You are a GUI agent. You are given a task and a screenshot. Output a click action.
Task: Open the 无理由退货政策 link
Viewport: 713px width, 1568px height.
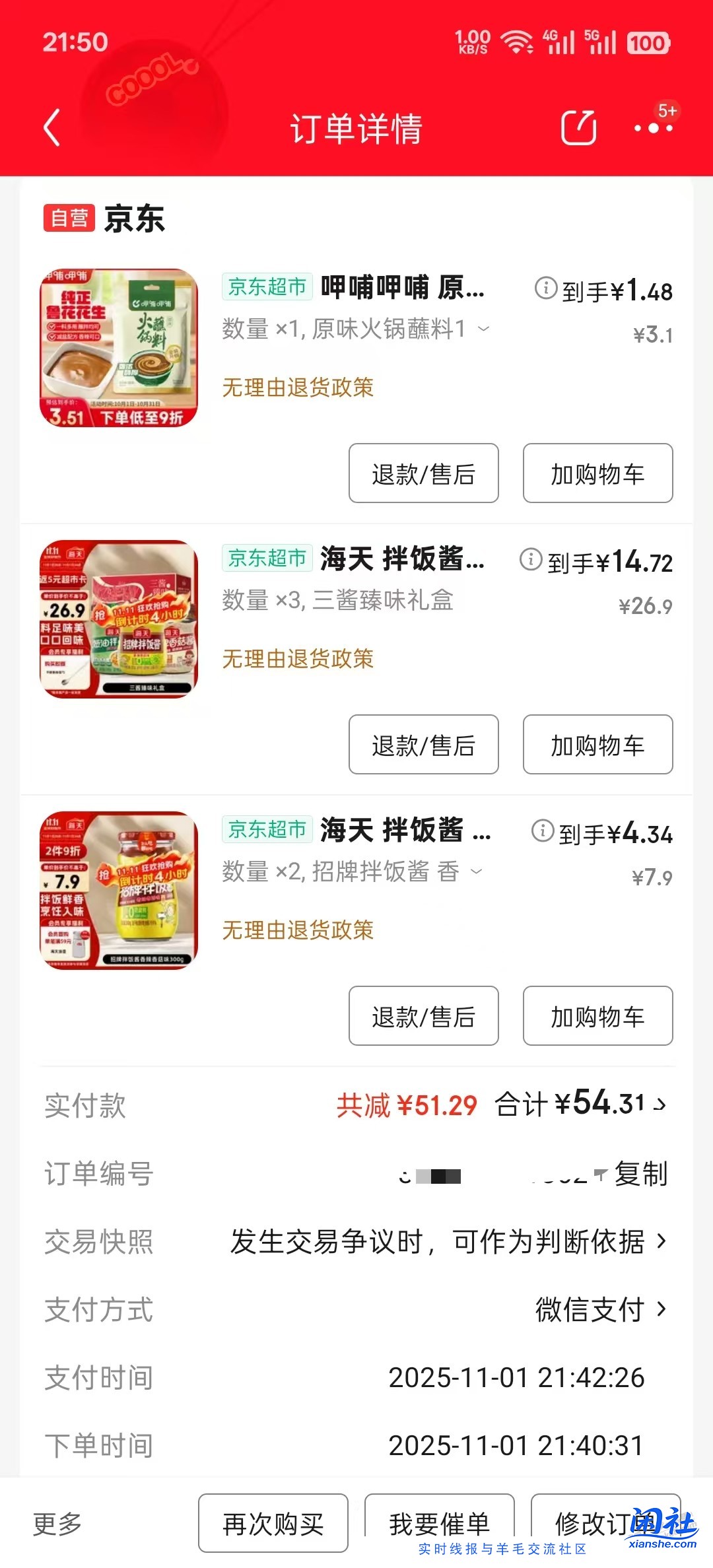pos(297,388)
